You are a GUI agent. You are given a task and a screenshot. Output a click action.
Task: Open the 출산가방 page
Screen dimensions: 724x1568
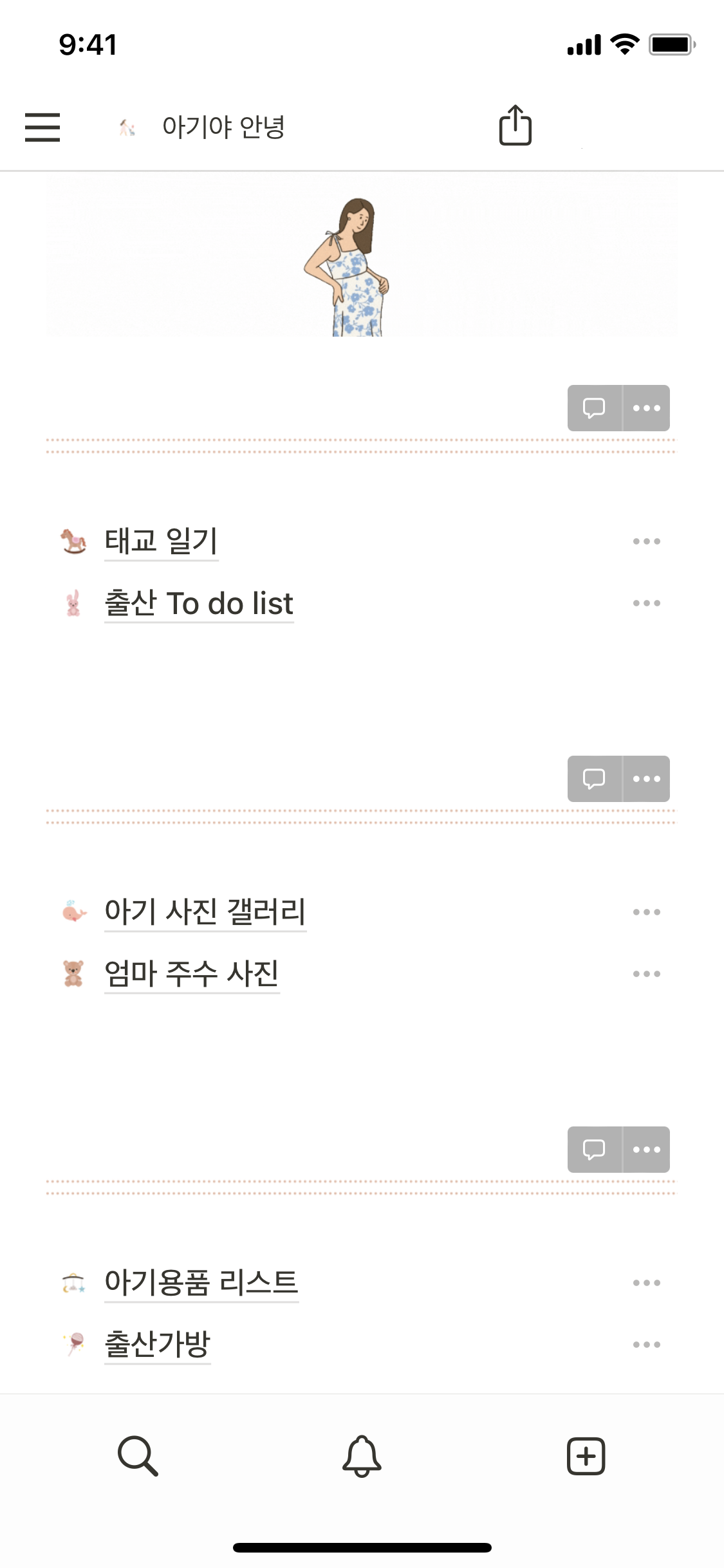point(157,1345)
